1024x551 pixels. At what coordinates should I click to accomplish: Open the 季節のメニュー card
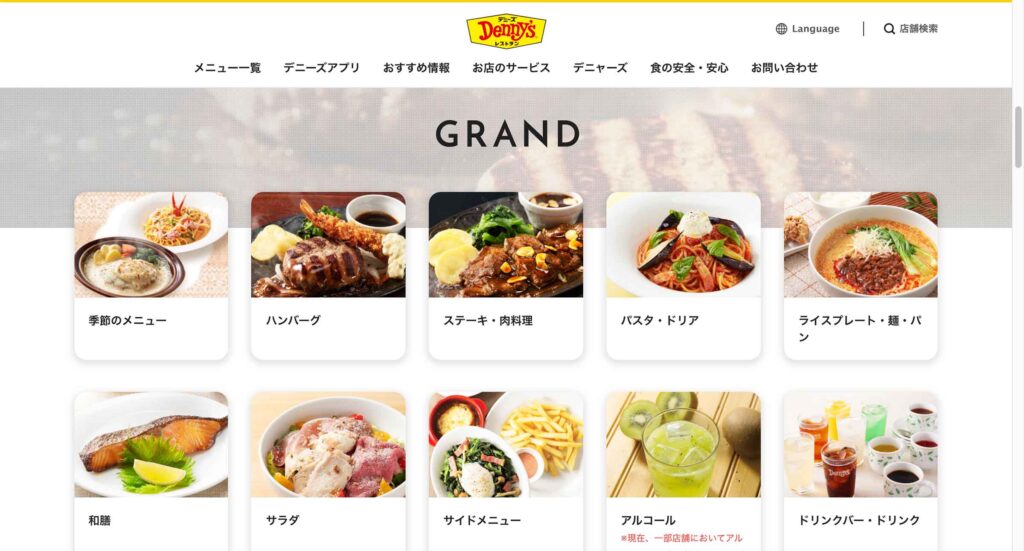pos(151,275)
